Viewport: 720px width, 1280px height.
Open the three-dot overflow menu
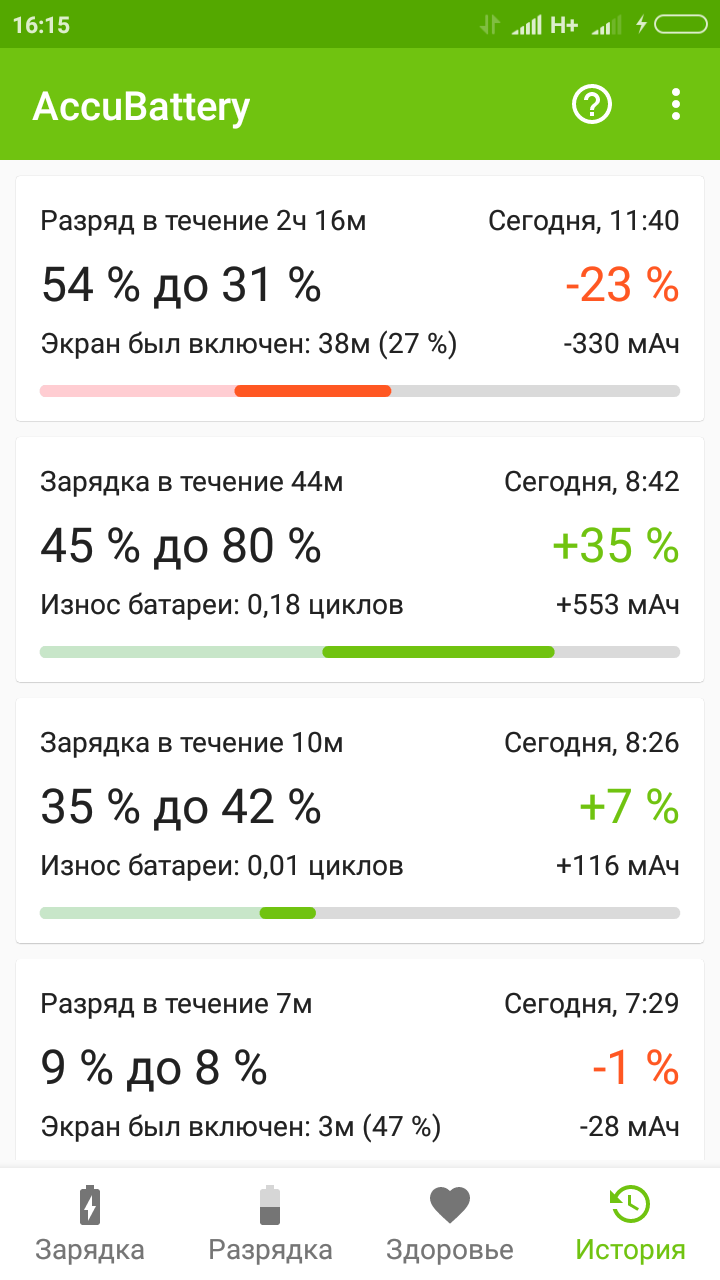[x=676, y=104]
